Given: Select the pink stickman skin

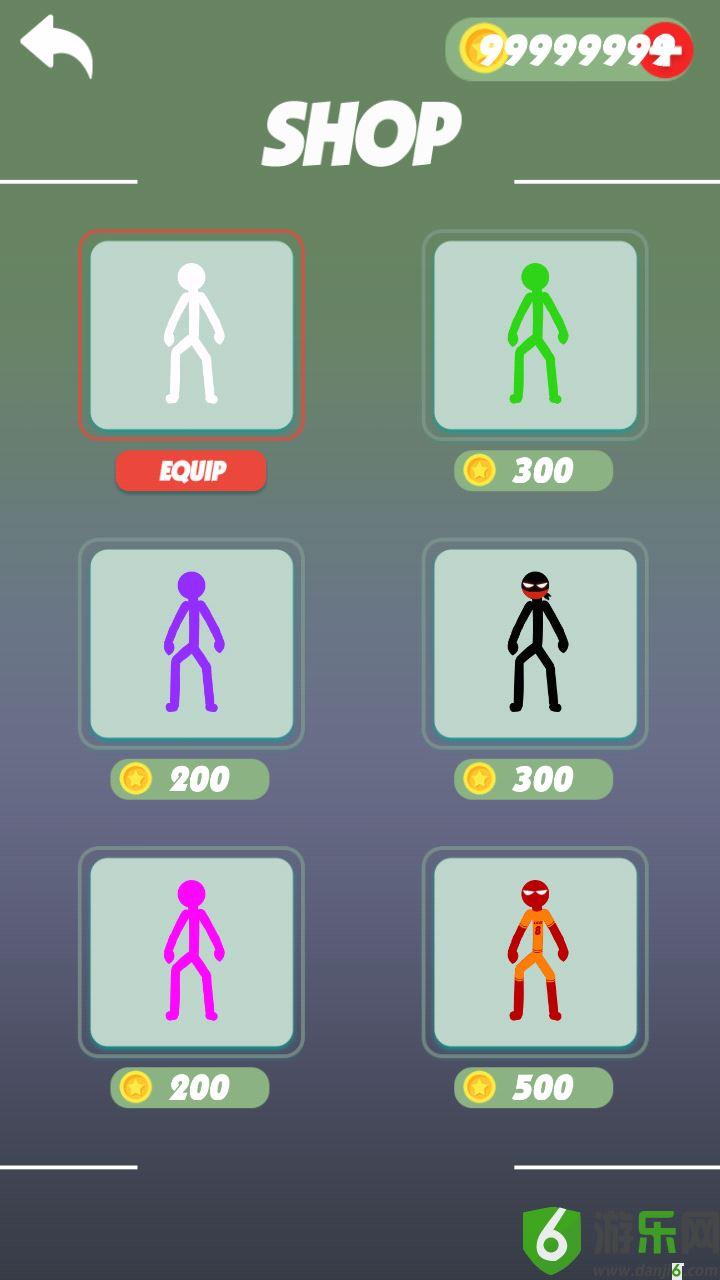Looking at the screenshot, I should 191,951.
